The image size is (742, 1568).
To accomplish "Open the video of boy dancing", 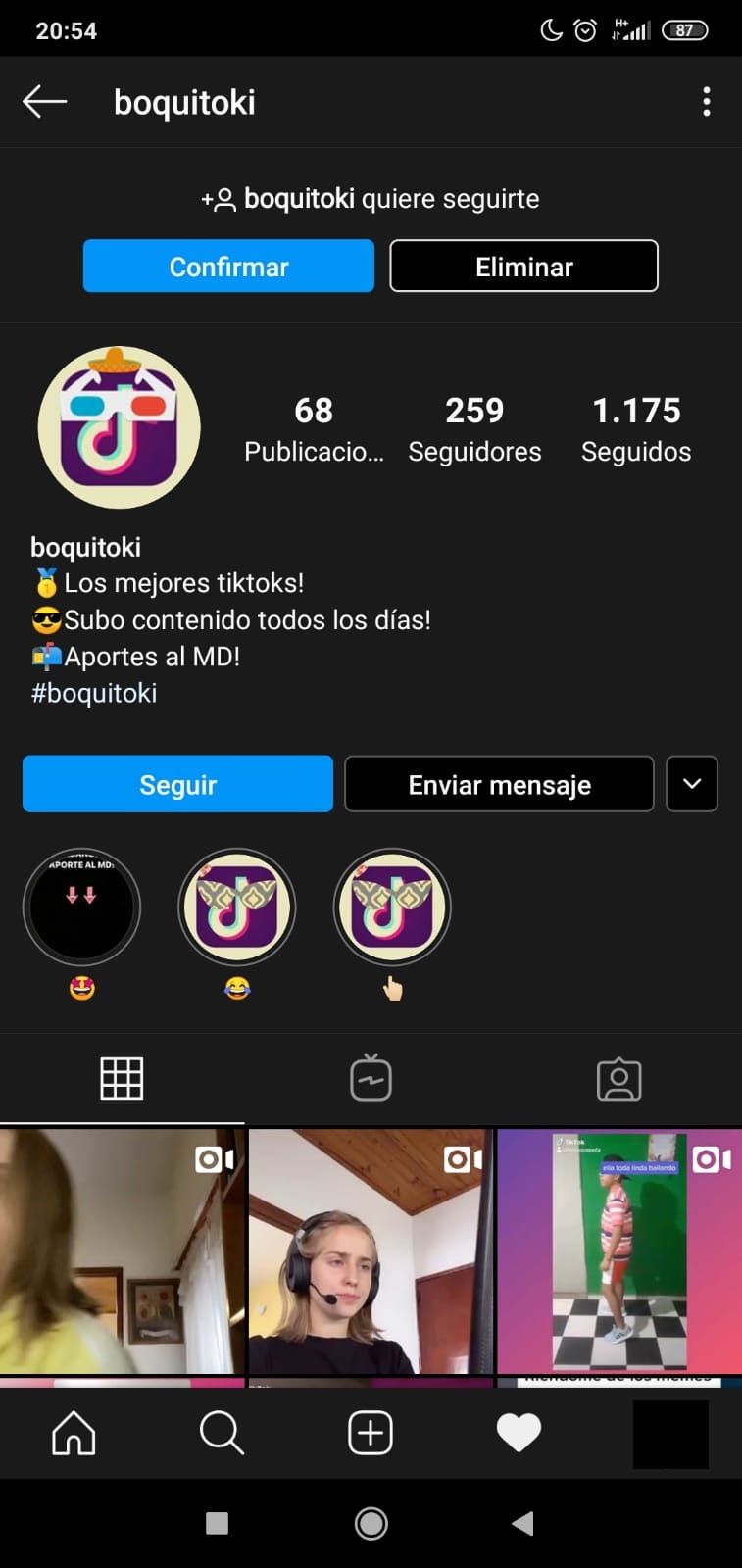I will click(x=618, y=1251).
